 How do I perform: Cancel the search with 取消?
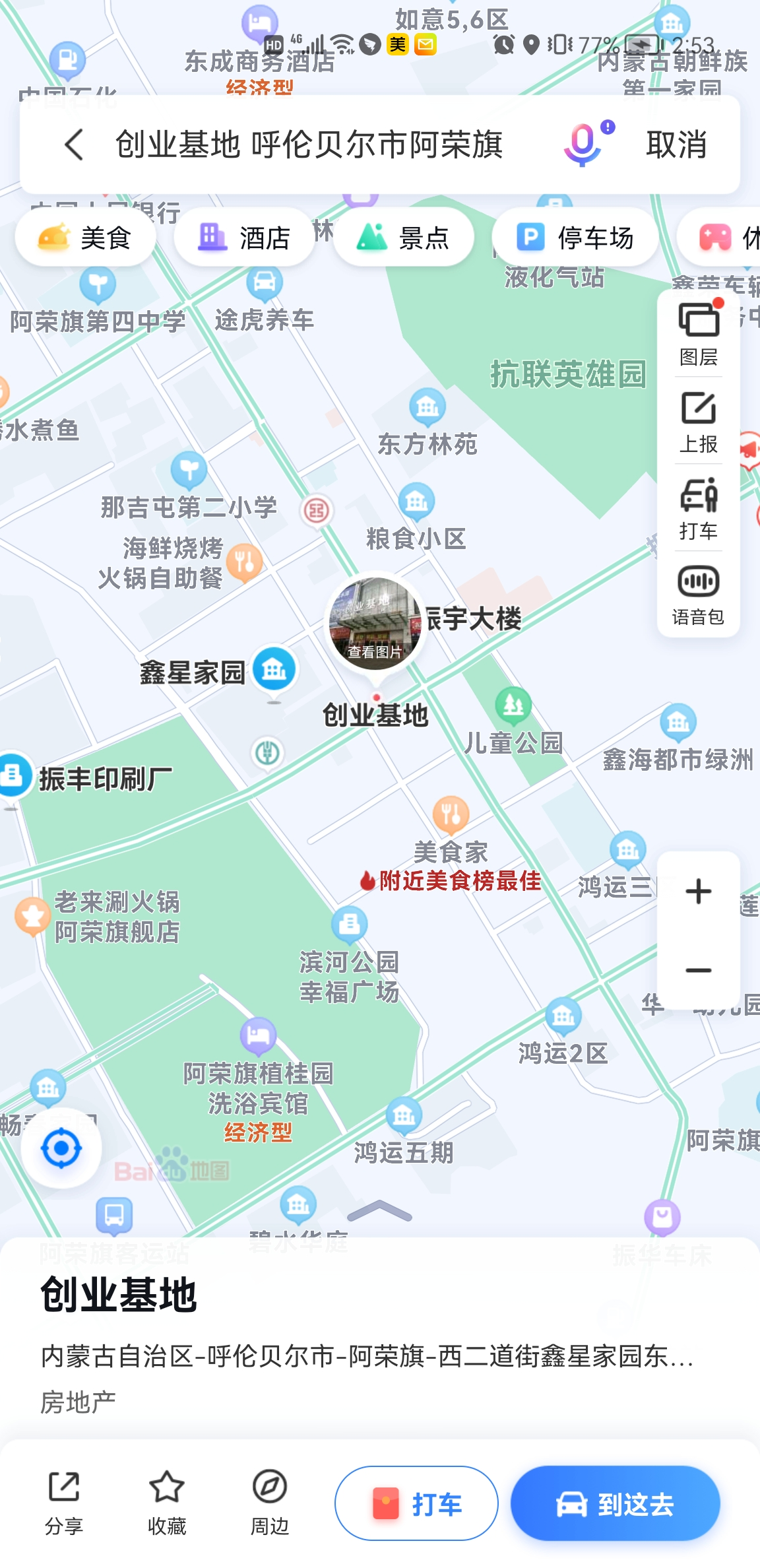pyautogui.click(x=676, y=145)
